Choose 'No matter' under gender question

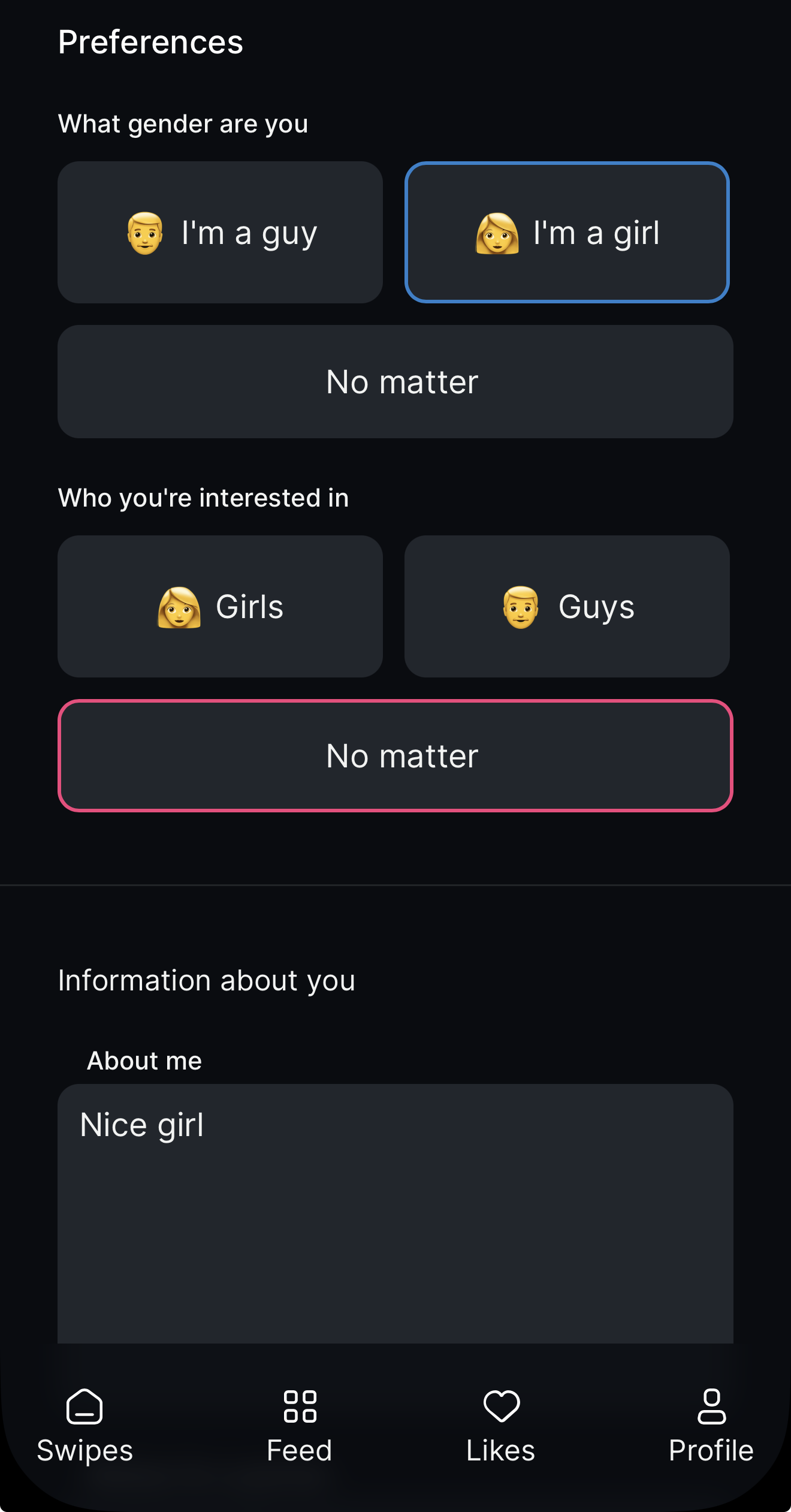[x=395, y=381]
